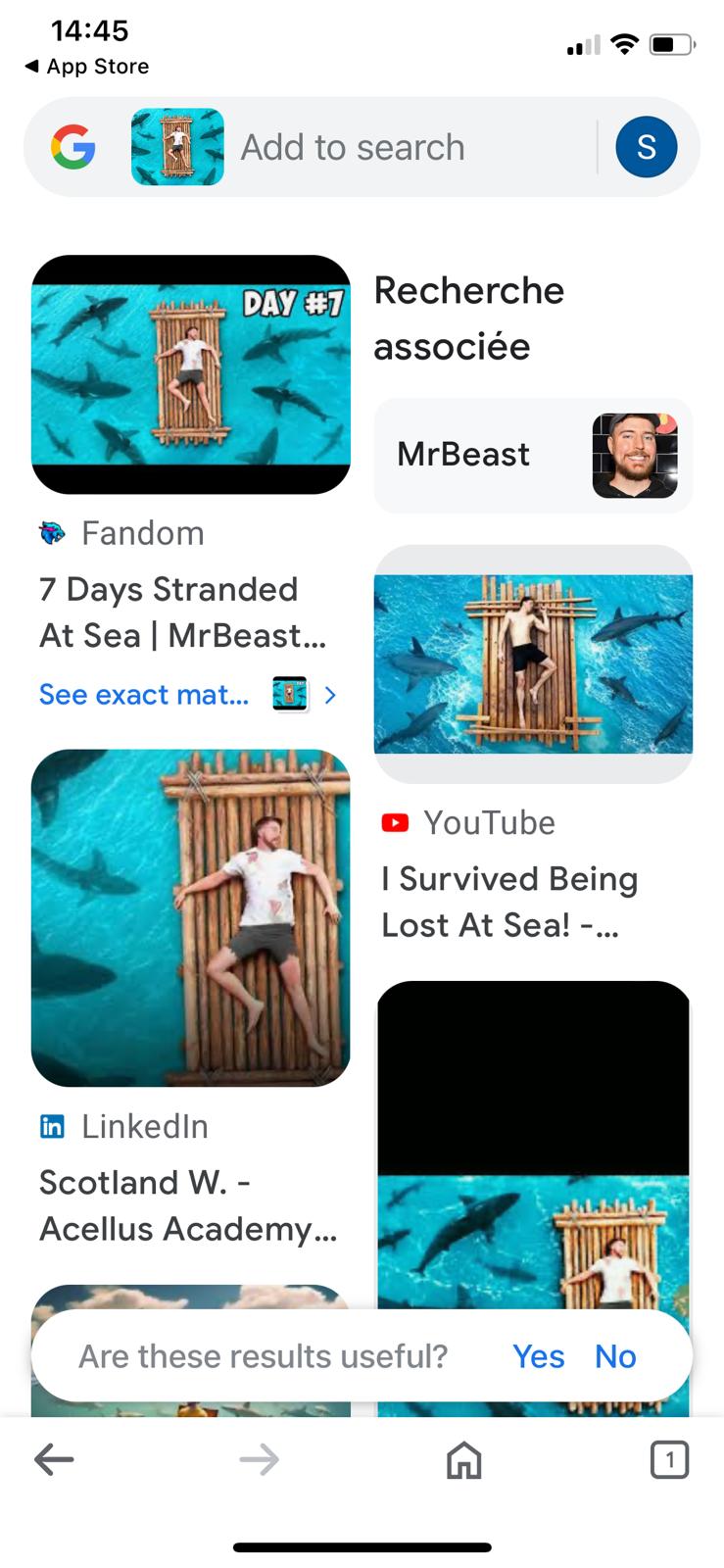The image size is (724, 1568).
Task: Answer No to results useful prompt
Action: (615, 1356)
